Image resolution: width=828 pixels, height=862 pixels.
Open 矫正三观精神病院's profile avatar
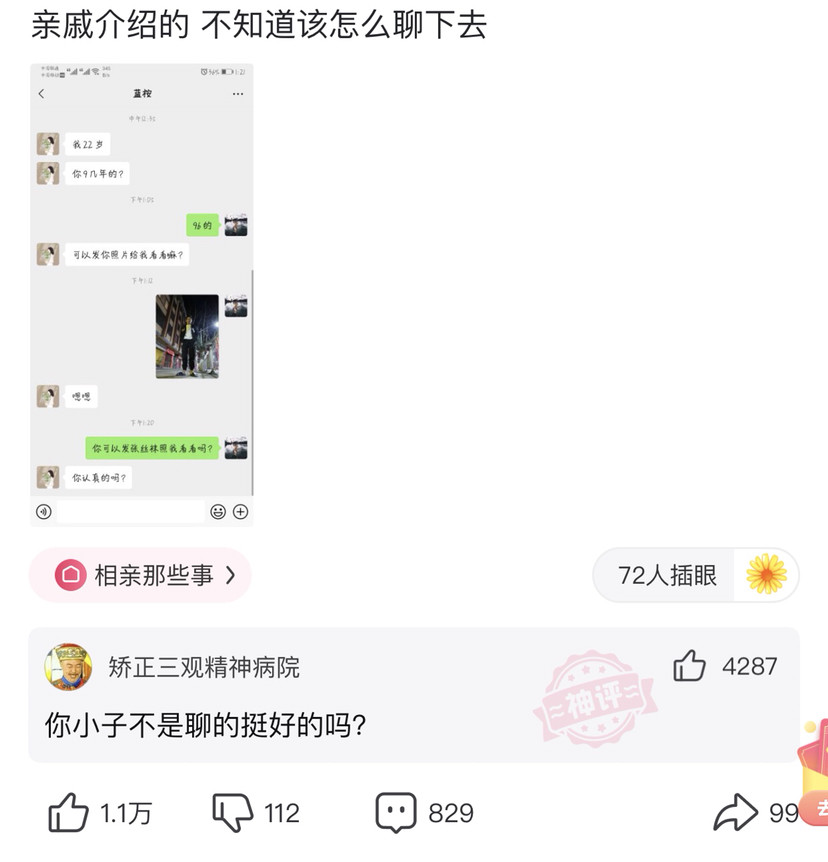[68, 667]
